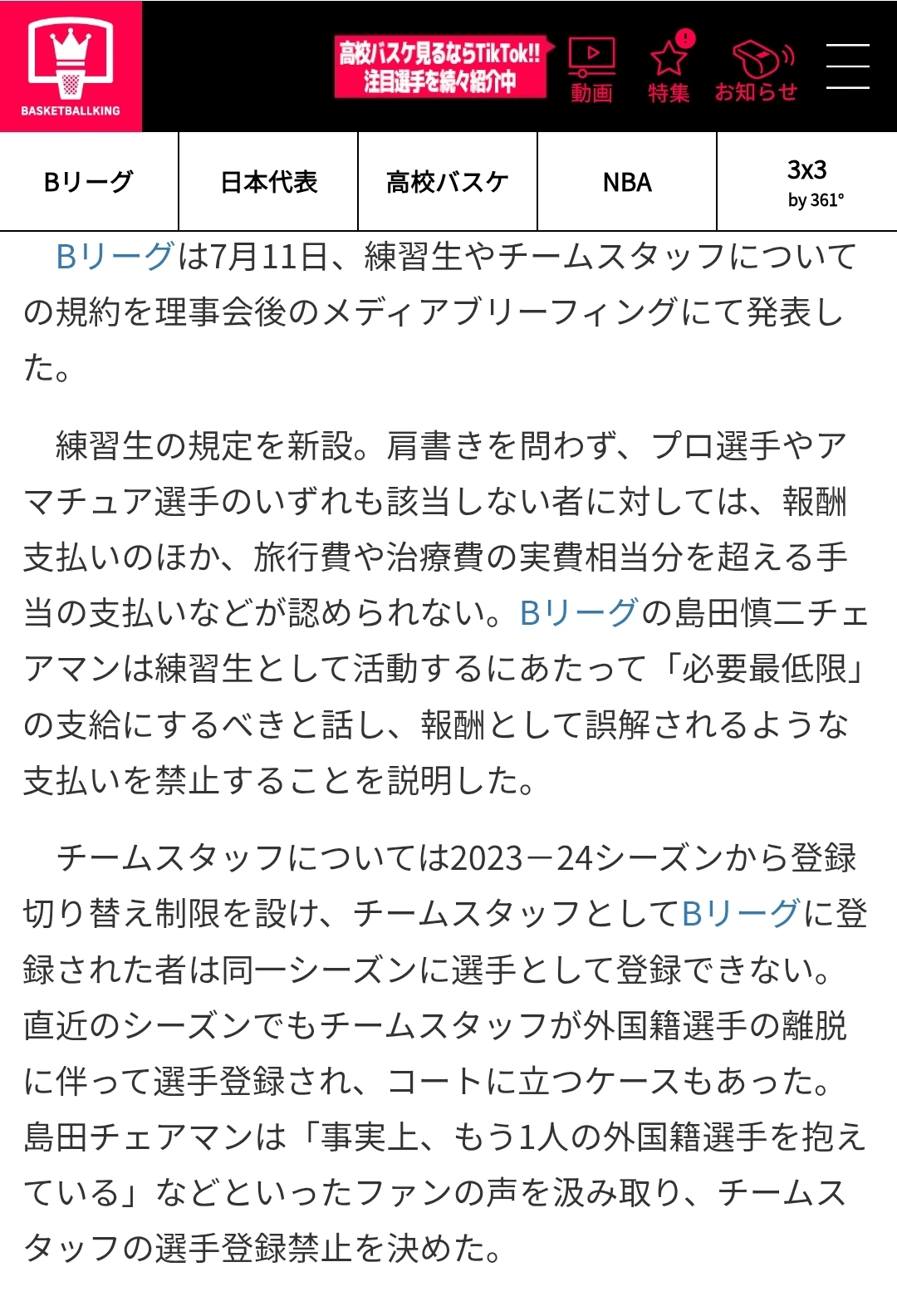Open the 動画 videos section
Image resolution: width=897 pixels, height=1316 pixels.
591,71
